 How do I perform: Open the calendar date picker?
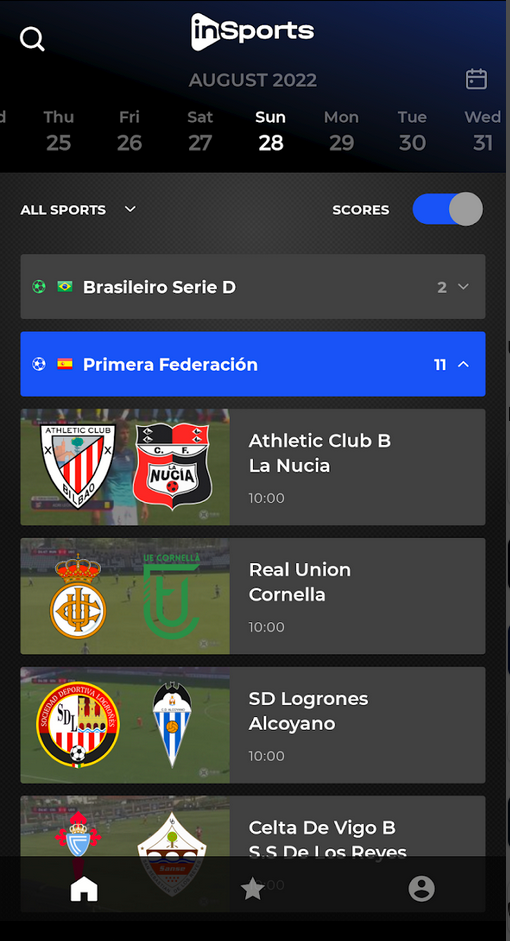(476, 79)
